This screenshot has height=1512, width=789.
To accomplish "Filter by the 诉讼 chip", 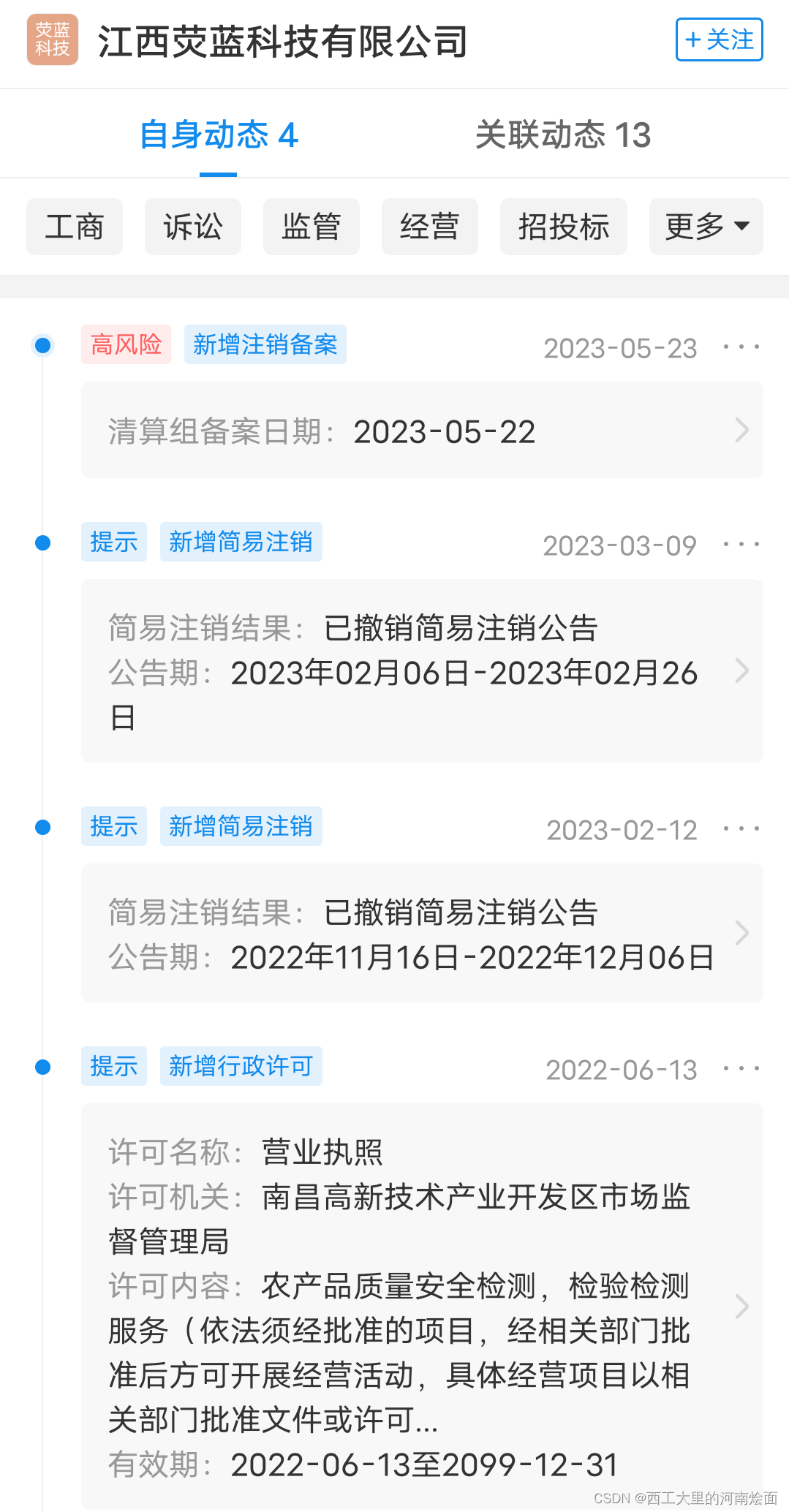I will [193, 227].
